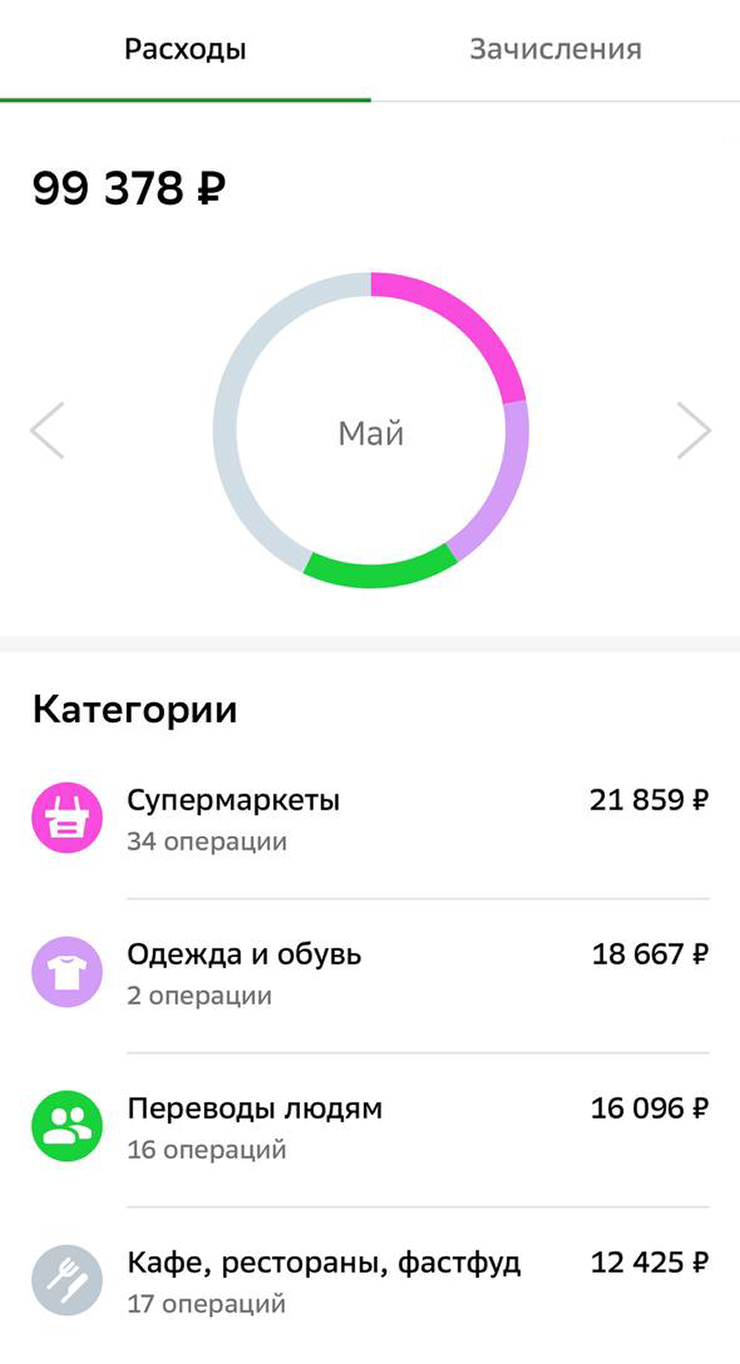Go to the next month arrow

click(x=693, y=431)
